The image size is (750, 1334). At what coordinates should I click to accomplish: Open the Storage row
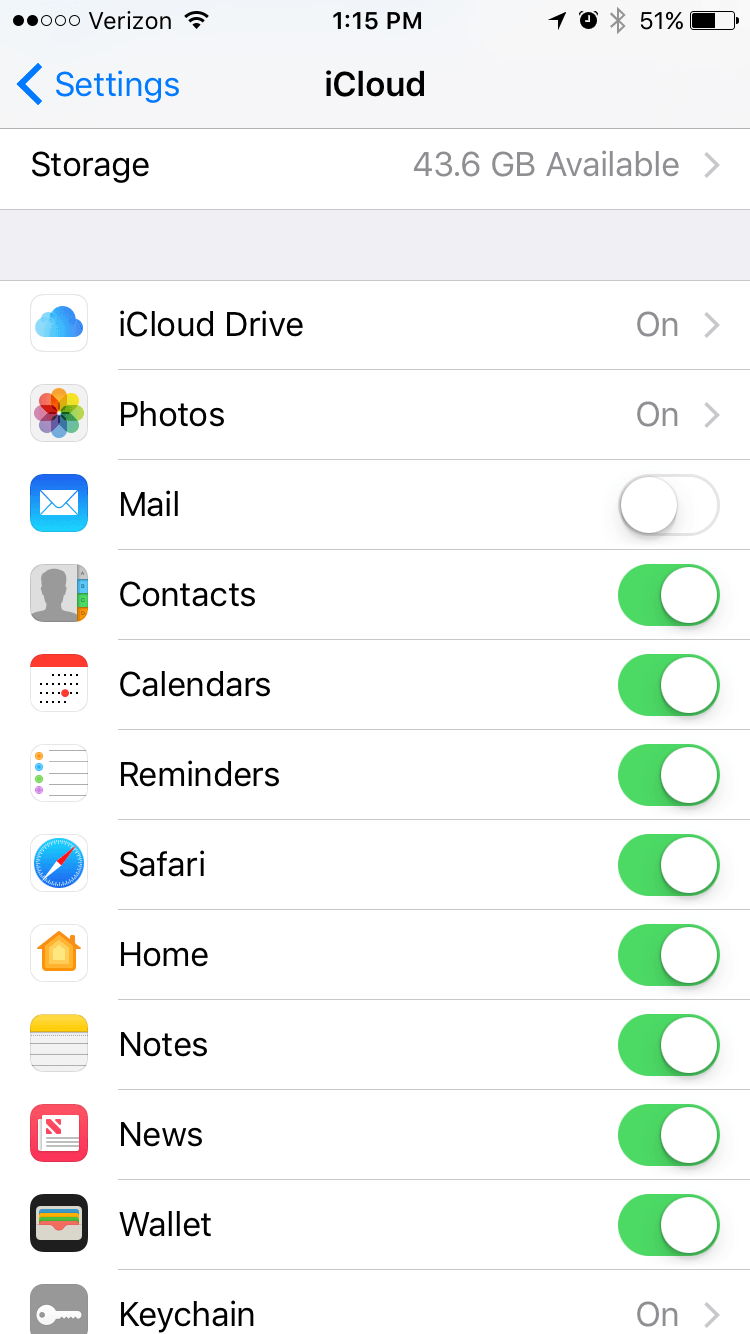pos(375,165)
